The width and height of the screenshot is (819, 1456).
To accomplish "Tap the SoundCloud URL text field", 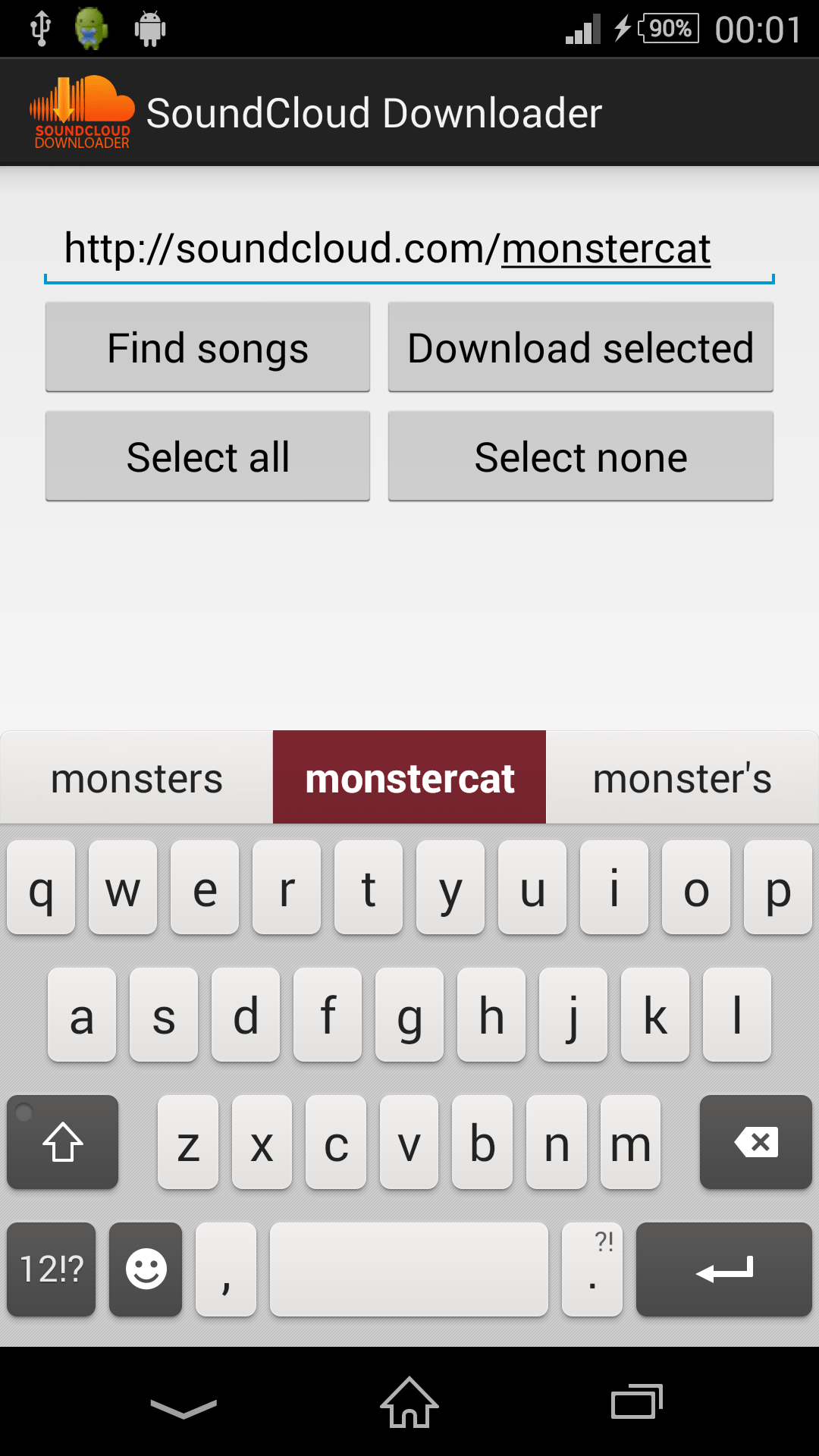I will 409,250.
